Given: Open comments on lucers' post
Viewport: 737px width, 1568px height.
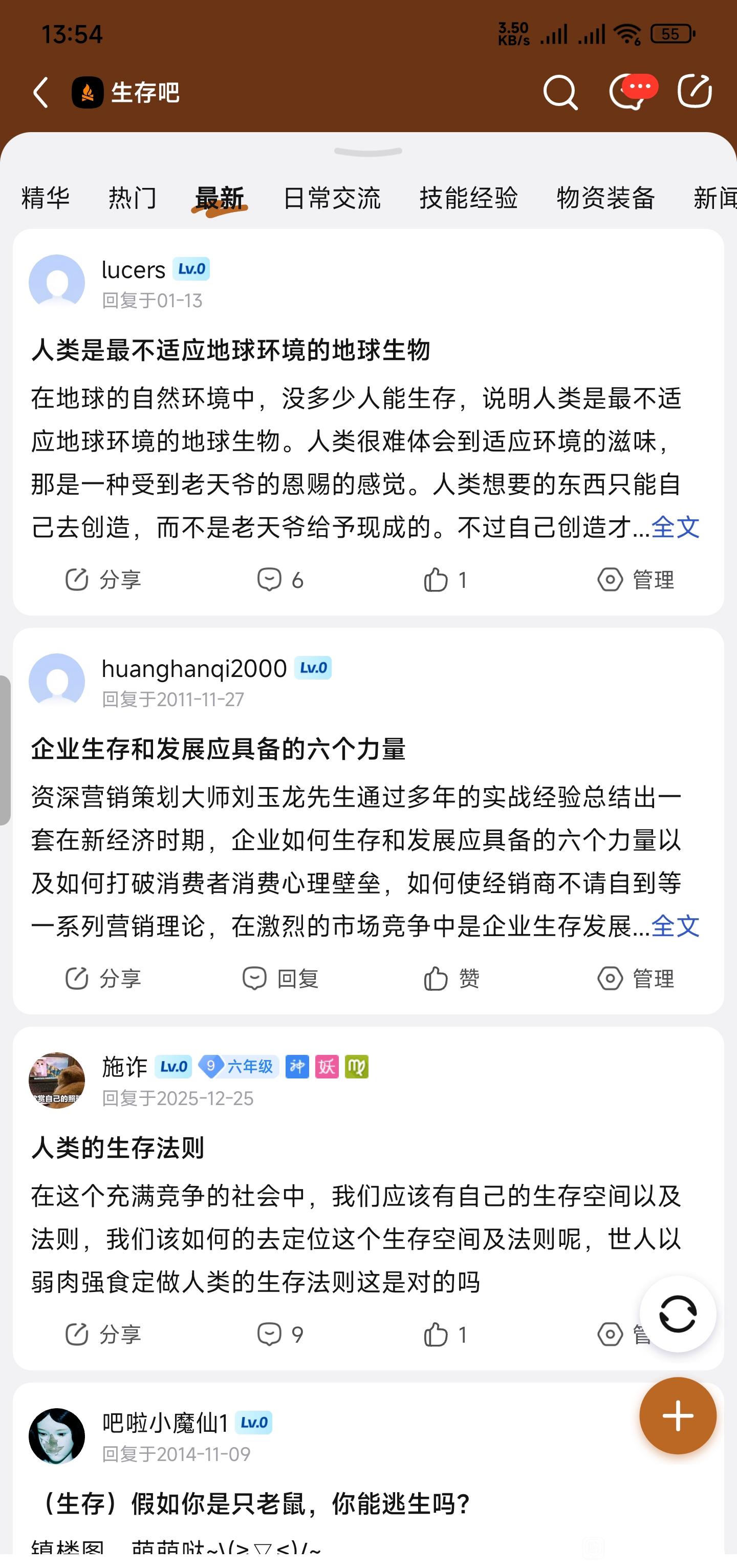Looking at the screenshot, I should pos(280,580).
